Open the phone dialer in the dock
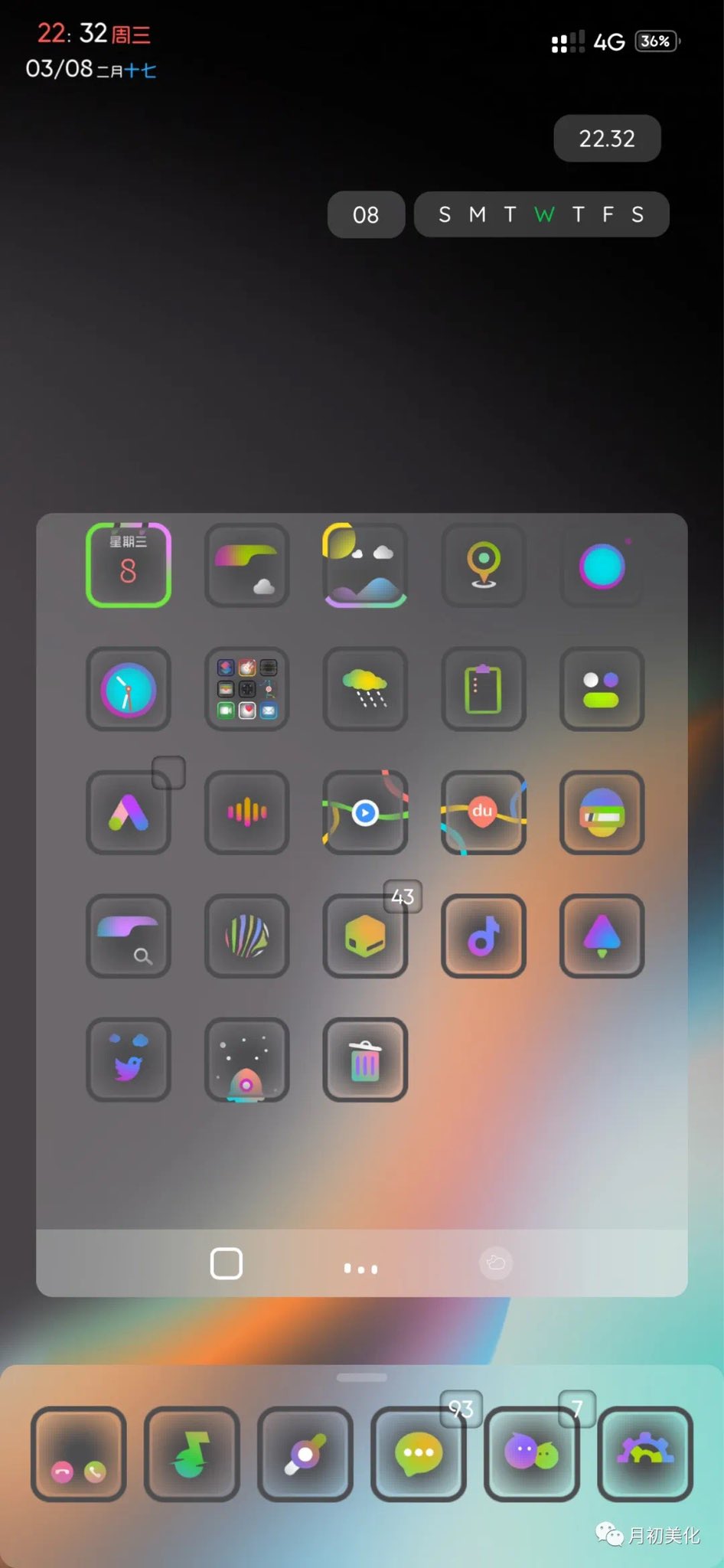Screen dimensions: 724x1568 coord(79,1454)
